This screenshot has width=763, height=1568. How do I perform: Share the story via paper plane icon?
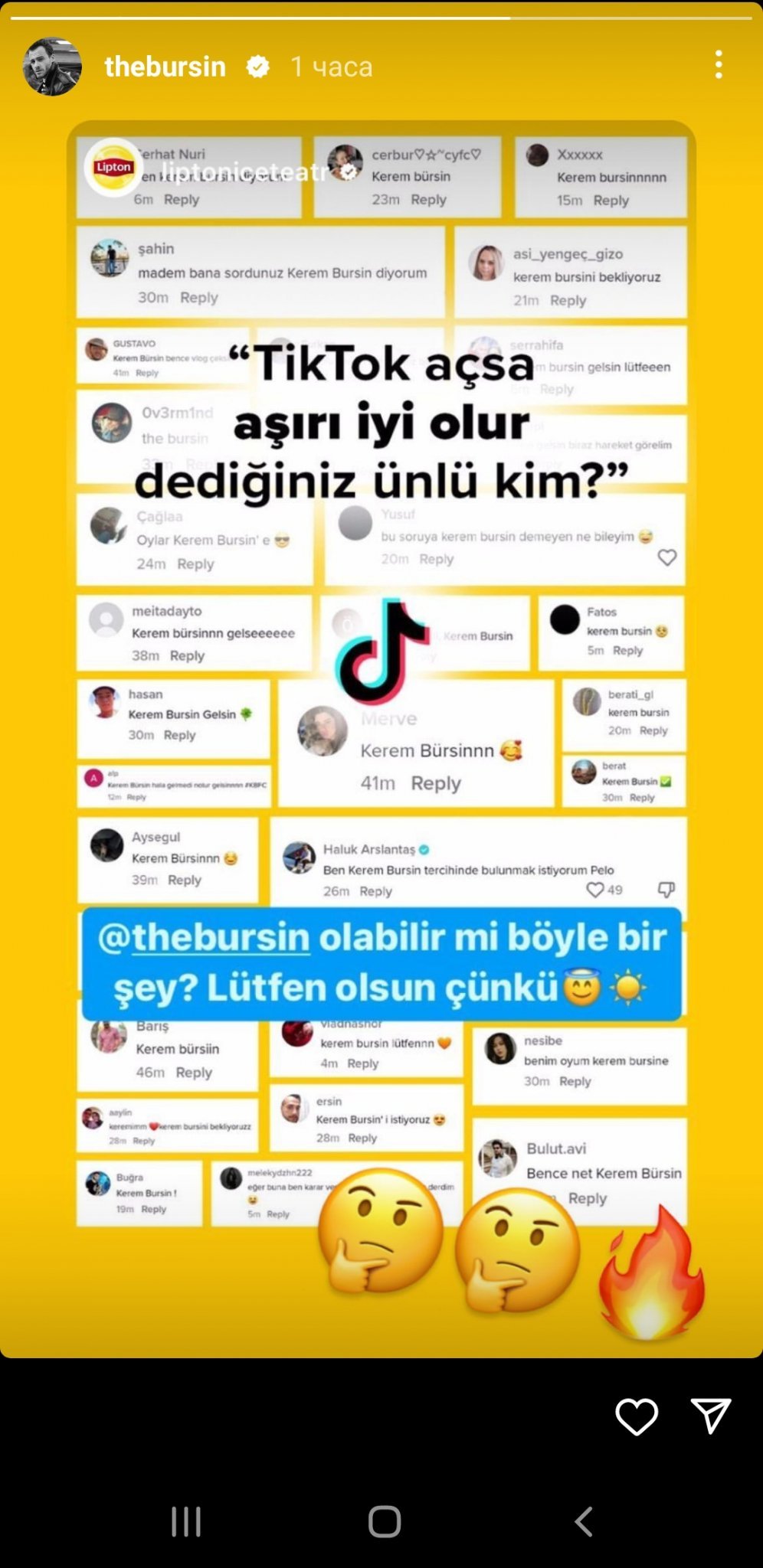(x=711, y=1416)
